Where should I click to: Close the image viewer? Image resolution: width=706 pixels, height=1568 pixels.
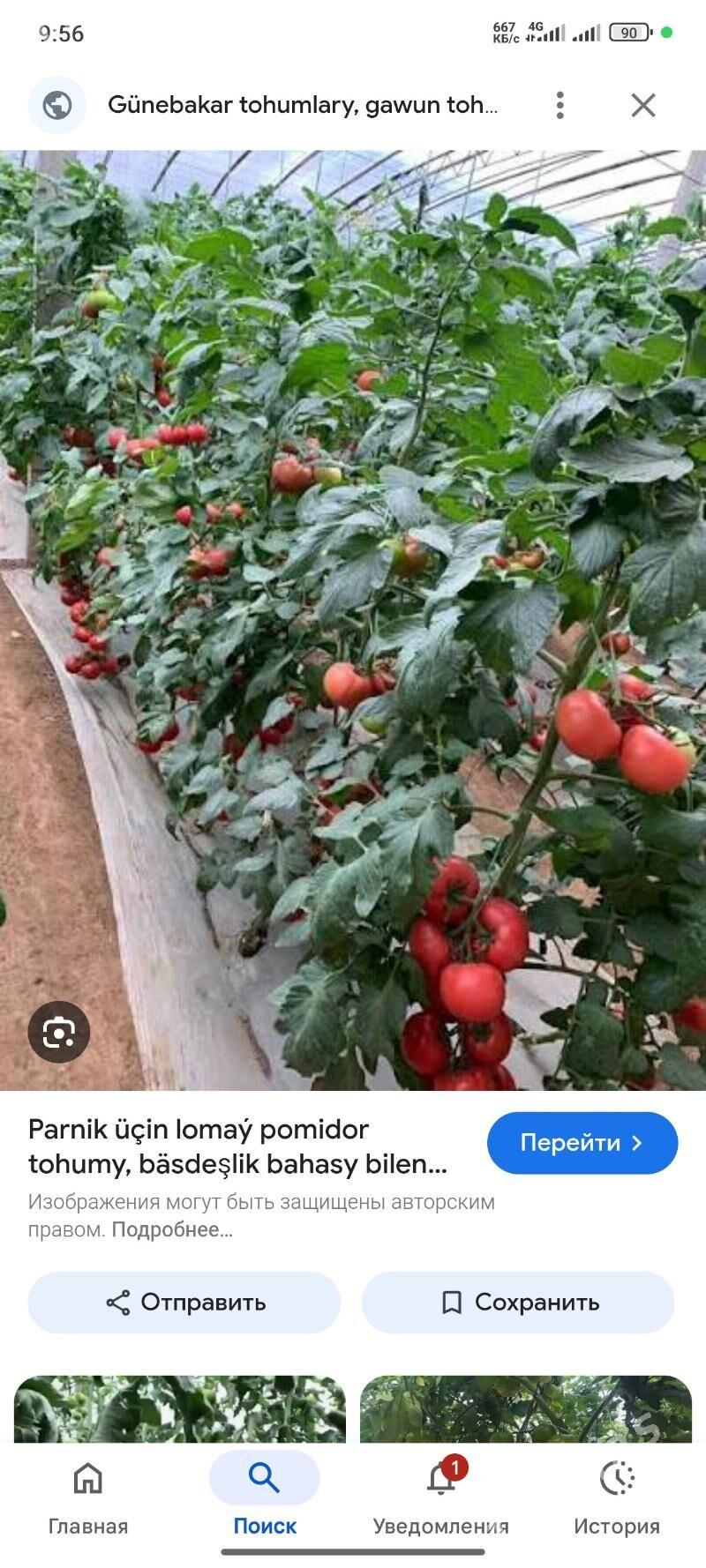tap(643, 105)
